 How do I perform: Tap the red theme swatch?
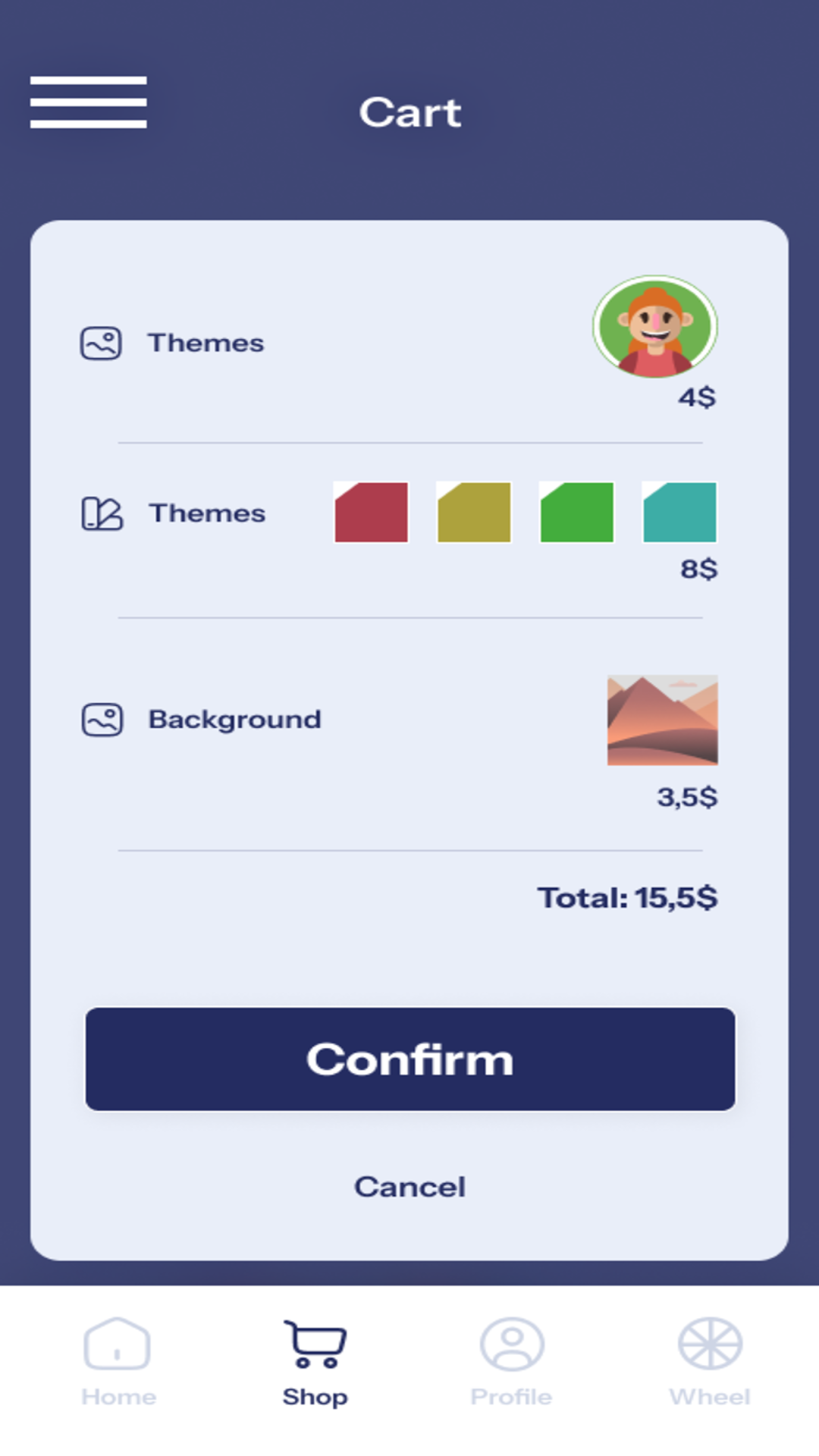372,513
